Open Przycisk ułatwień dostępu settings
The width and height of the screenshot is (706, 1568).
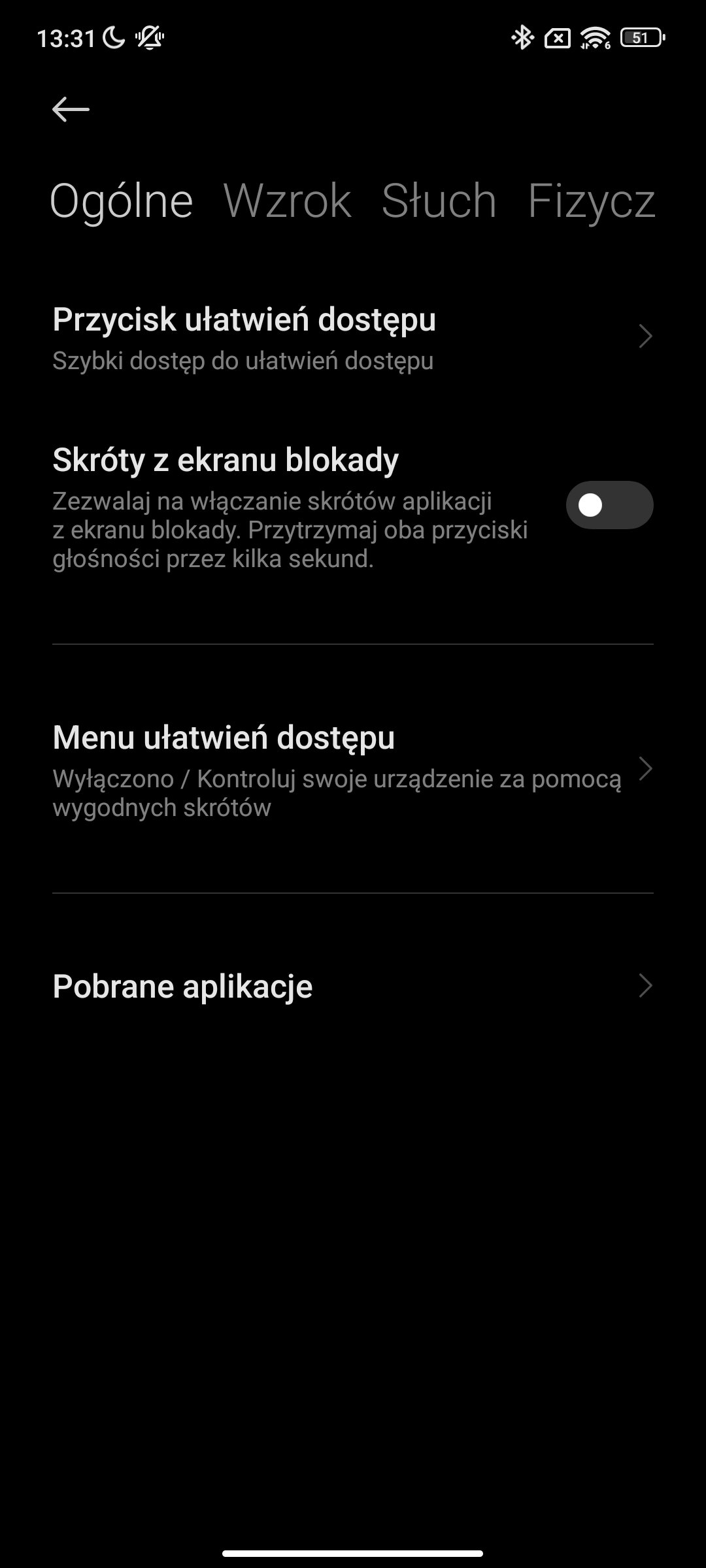click(353, 337)
